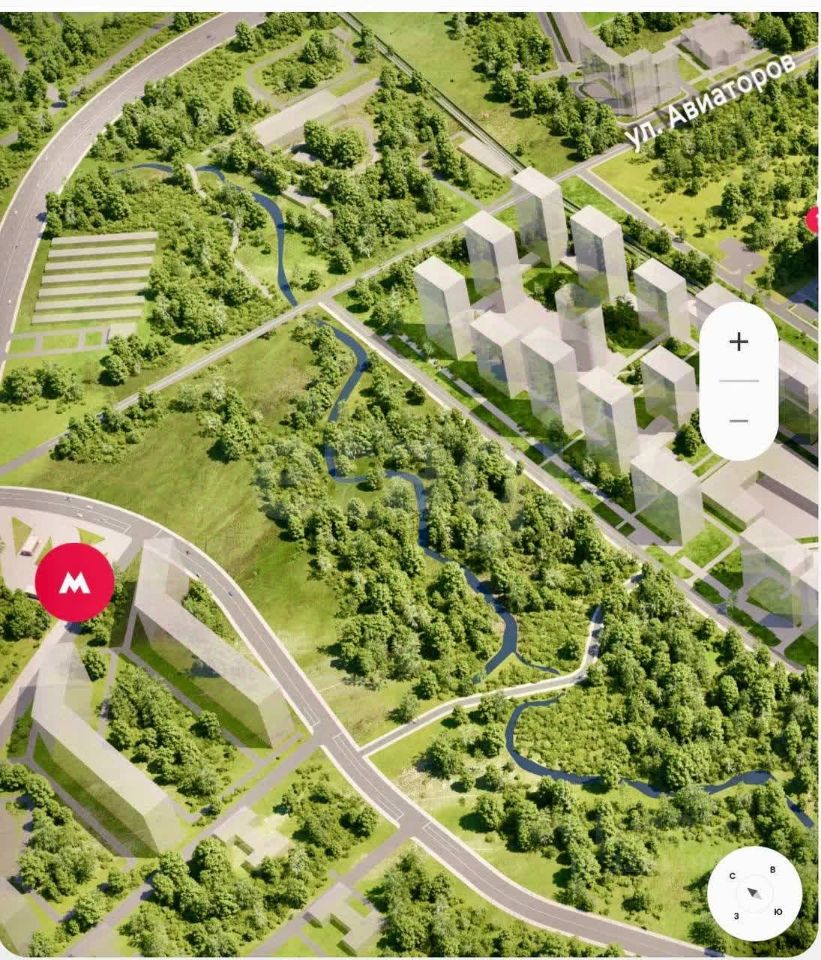The image size is (821, 960).
Task: Open the red metro station marker
Action: click(x=74, y=583)
